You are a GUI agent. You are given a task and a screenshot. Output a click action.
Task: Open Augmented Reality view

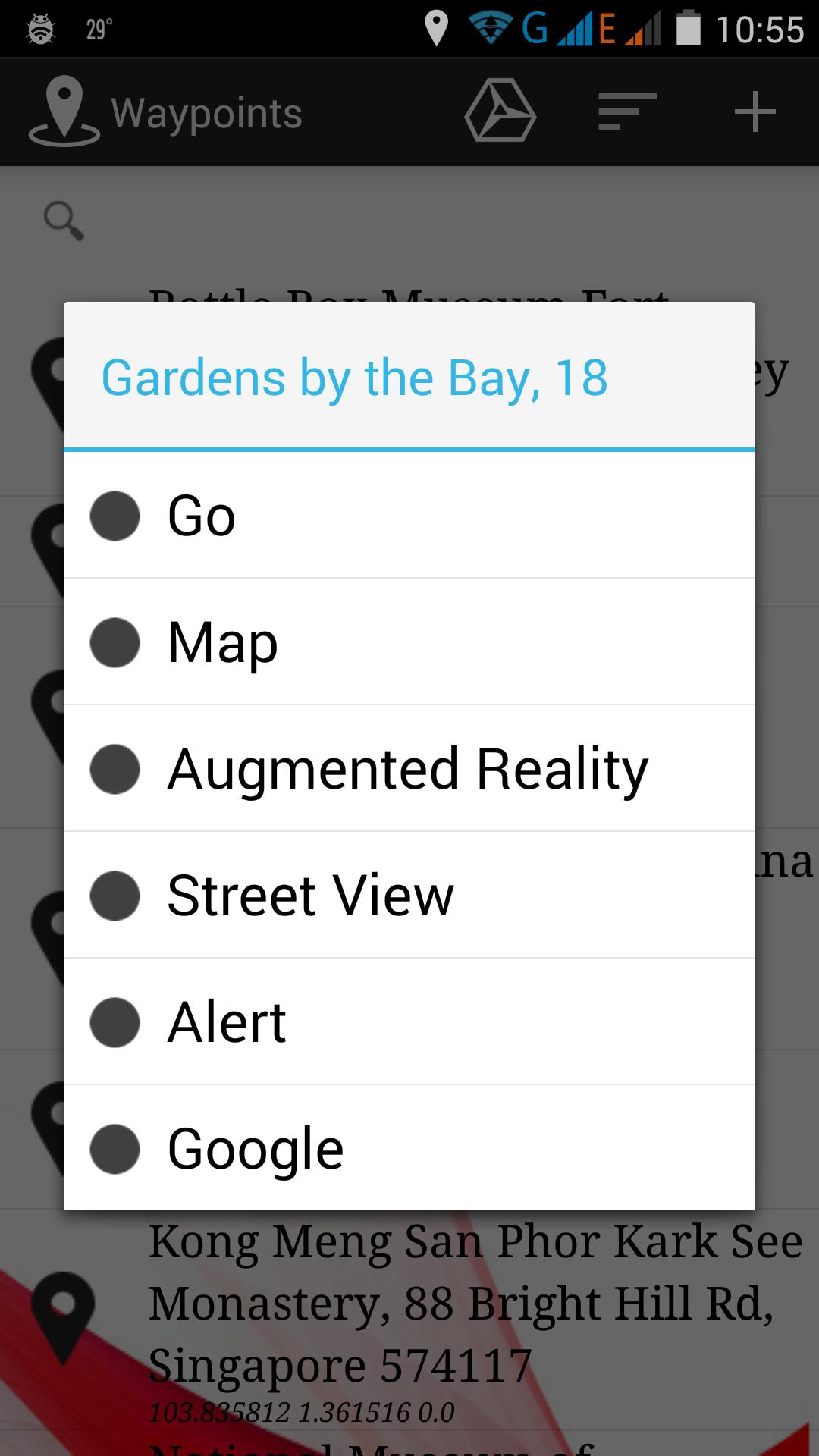(x=409, y=769)
